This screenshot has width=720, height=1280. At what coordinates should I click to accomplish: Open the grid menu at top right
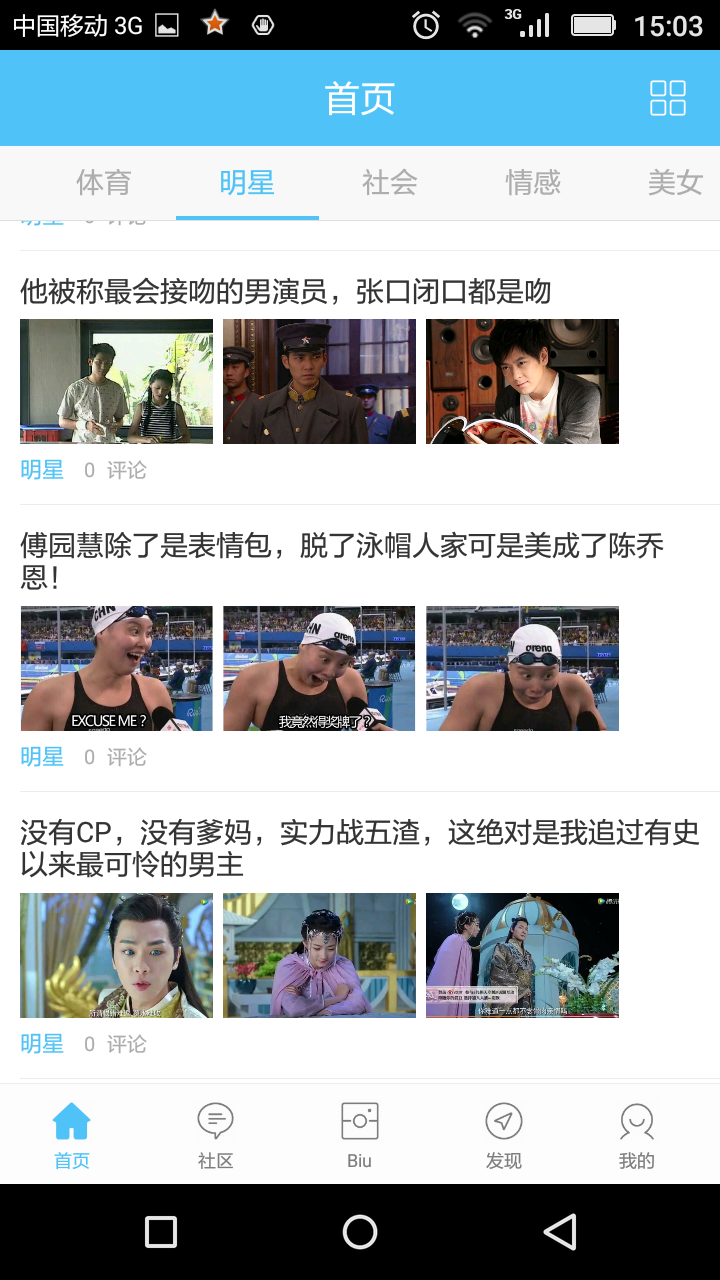(667, 97)
